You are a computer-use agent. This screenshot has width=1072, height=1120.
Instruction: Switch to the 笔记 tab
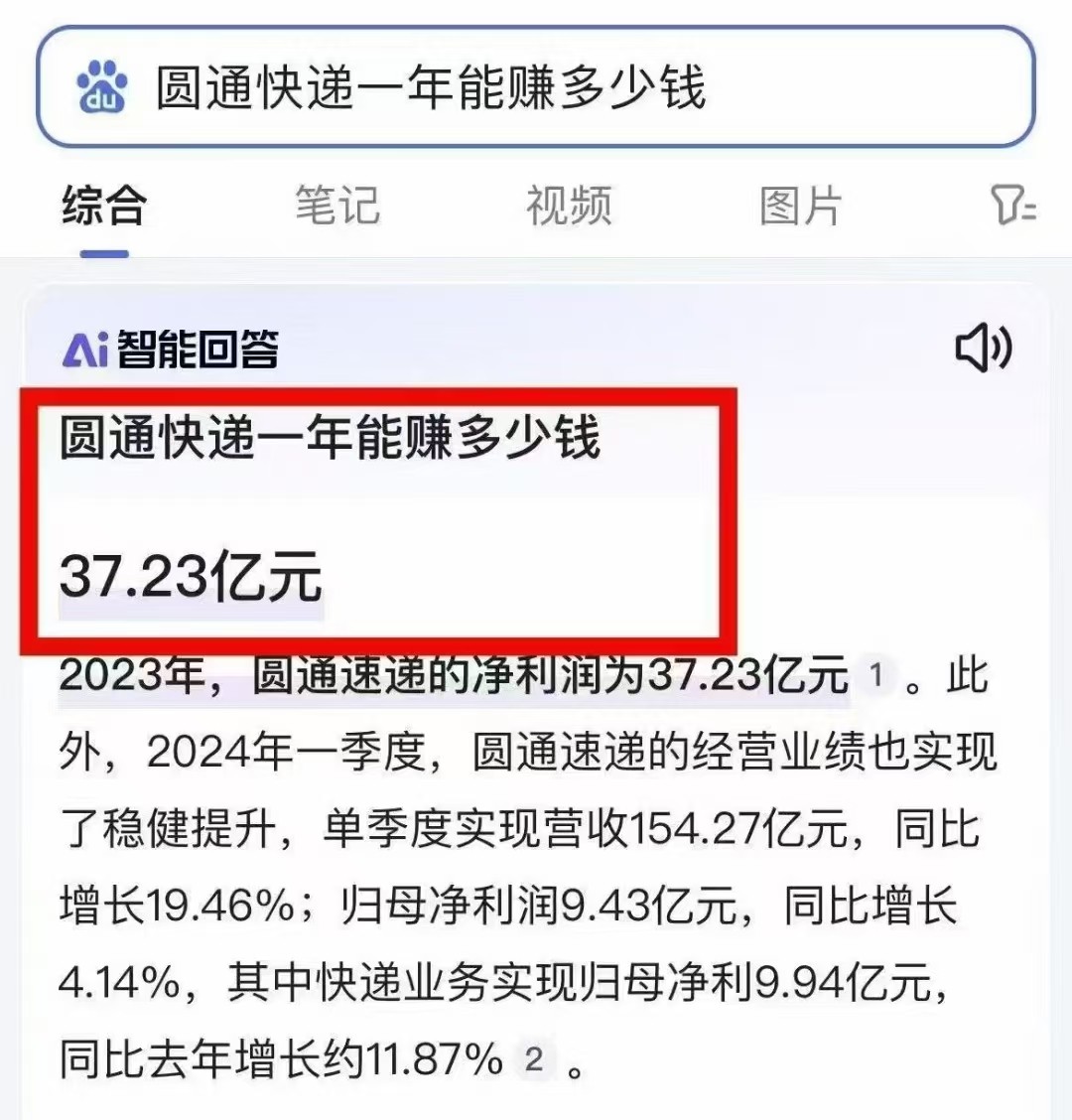pyautogui.click(x=336, y=207)
